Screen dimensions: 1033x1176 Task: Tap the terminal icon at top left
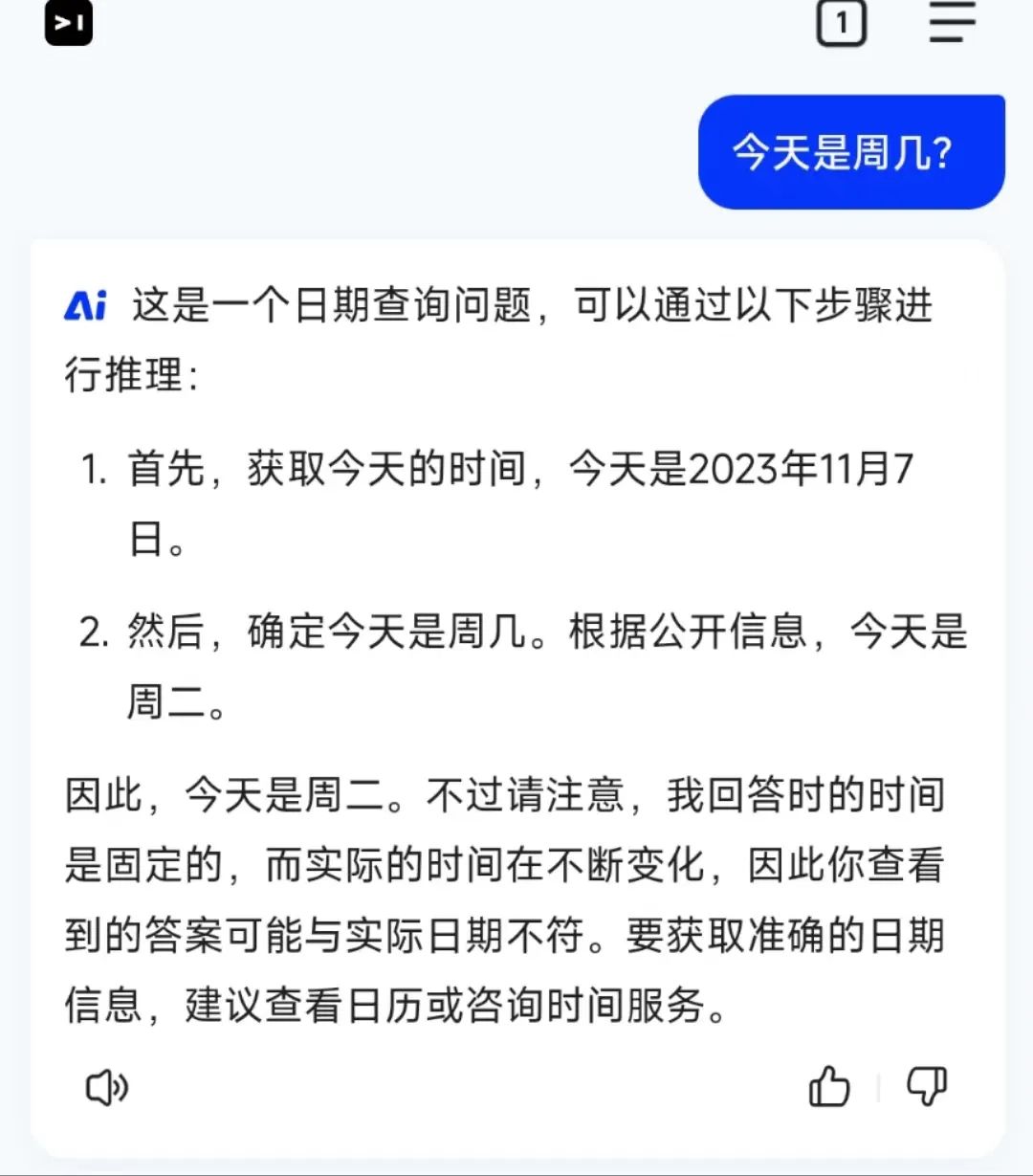point(69,22)
